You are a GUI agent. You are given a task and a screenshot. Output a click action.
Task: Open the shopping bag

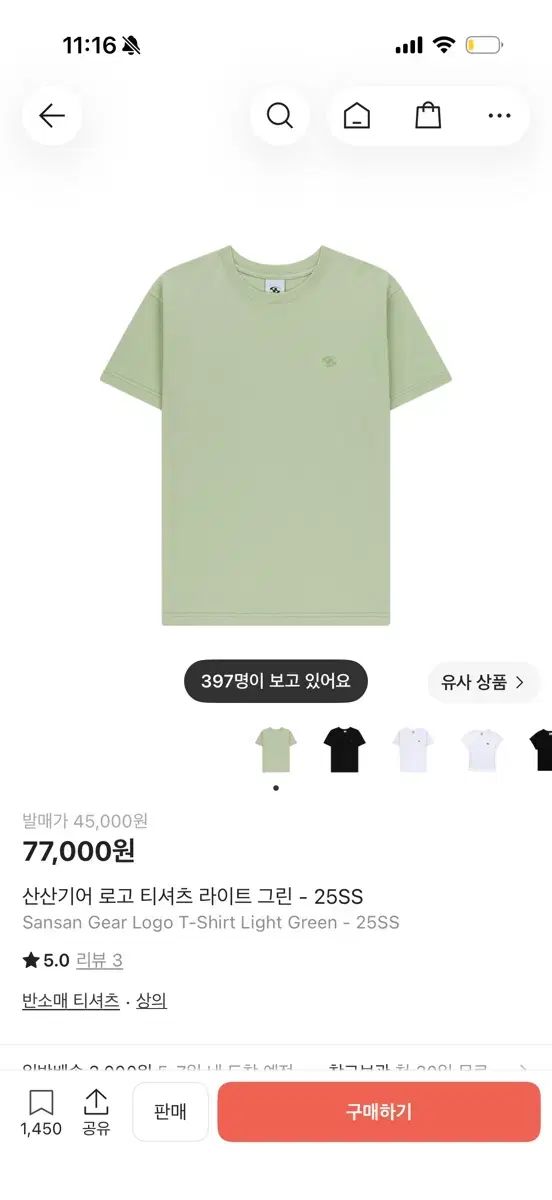[428, 116]
